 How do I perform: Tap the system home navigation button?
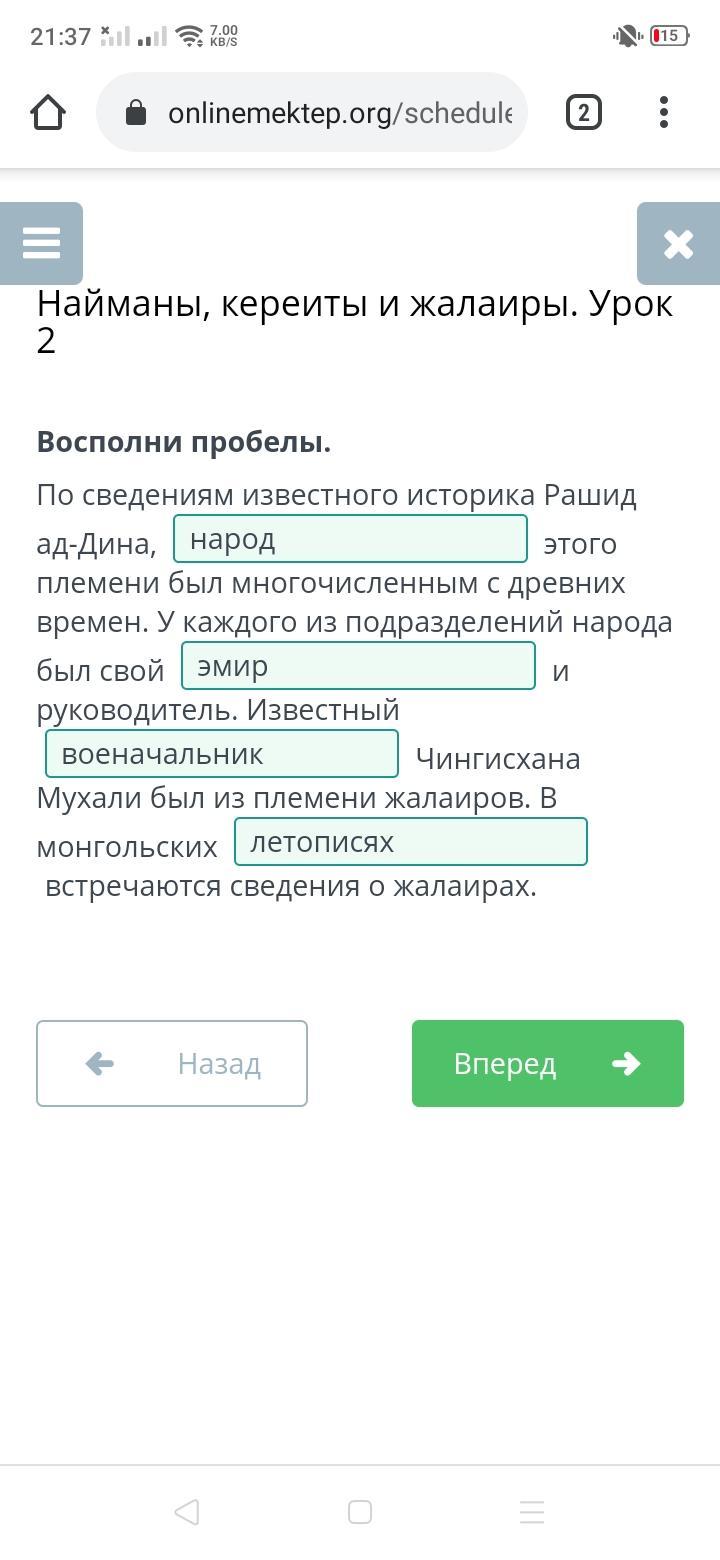360,1512
